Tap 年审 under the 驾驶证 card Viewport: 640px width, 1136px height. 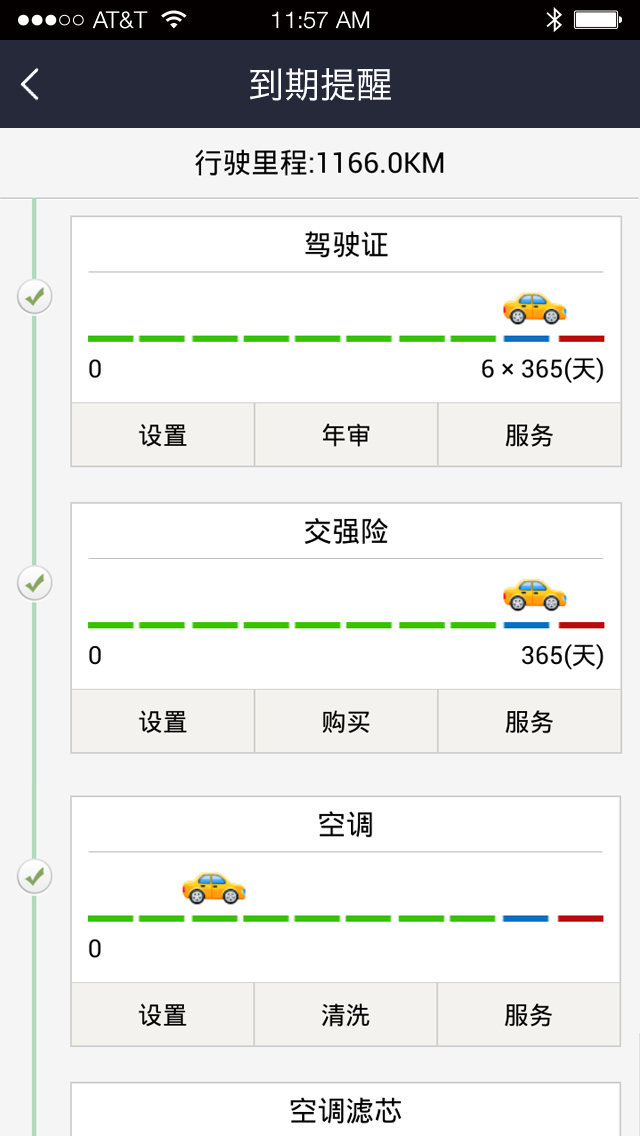coord(346,435)
